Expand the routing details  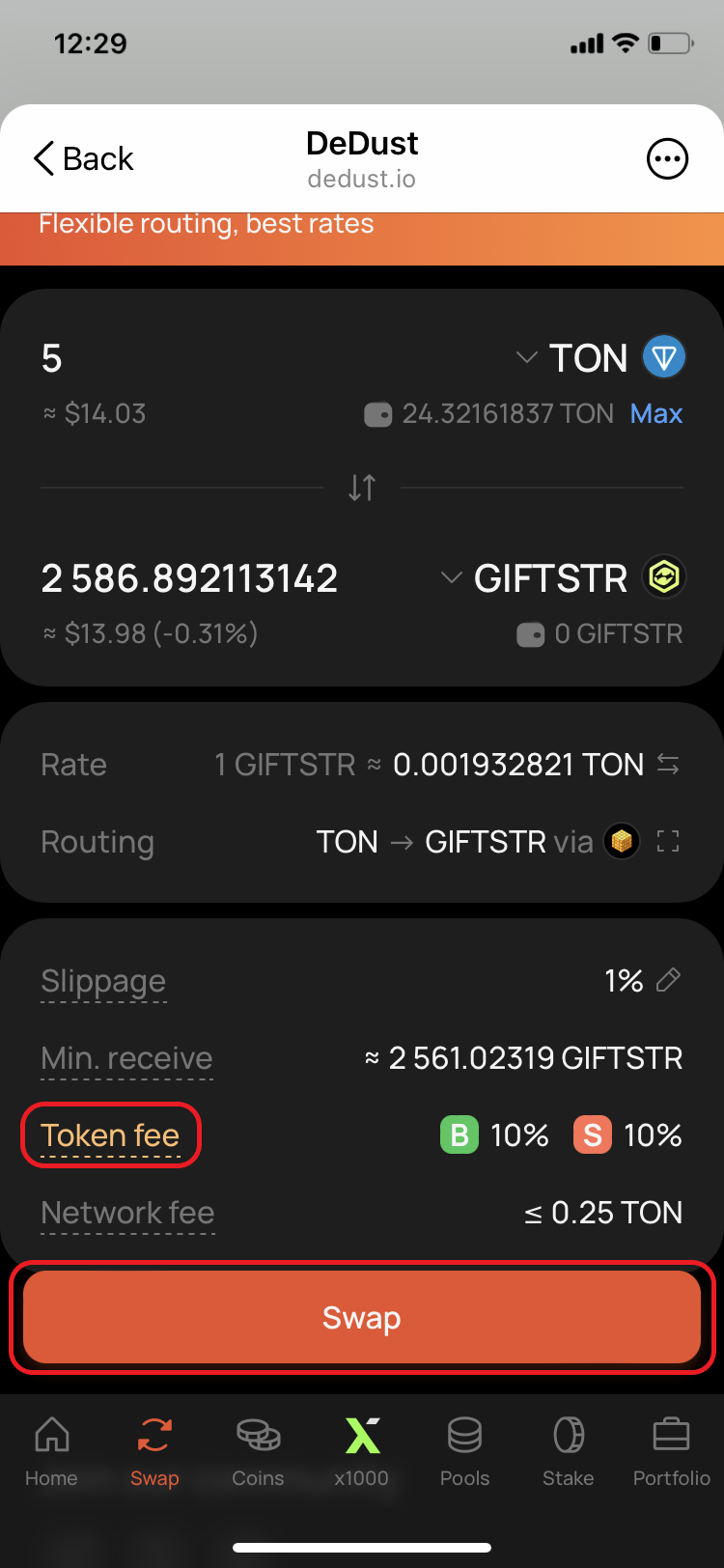[668, 842]
